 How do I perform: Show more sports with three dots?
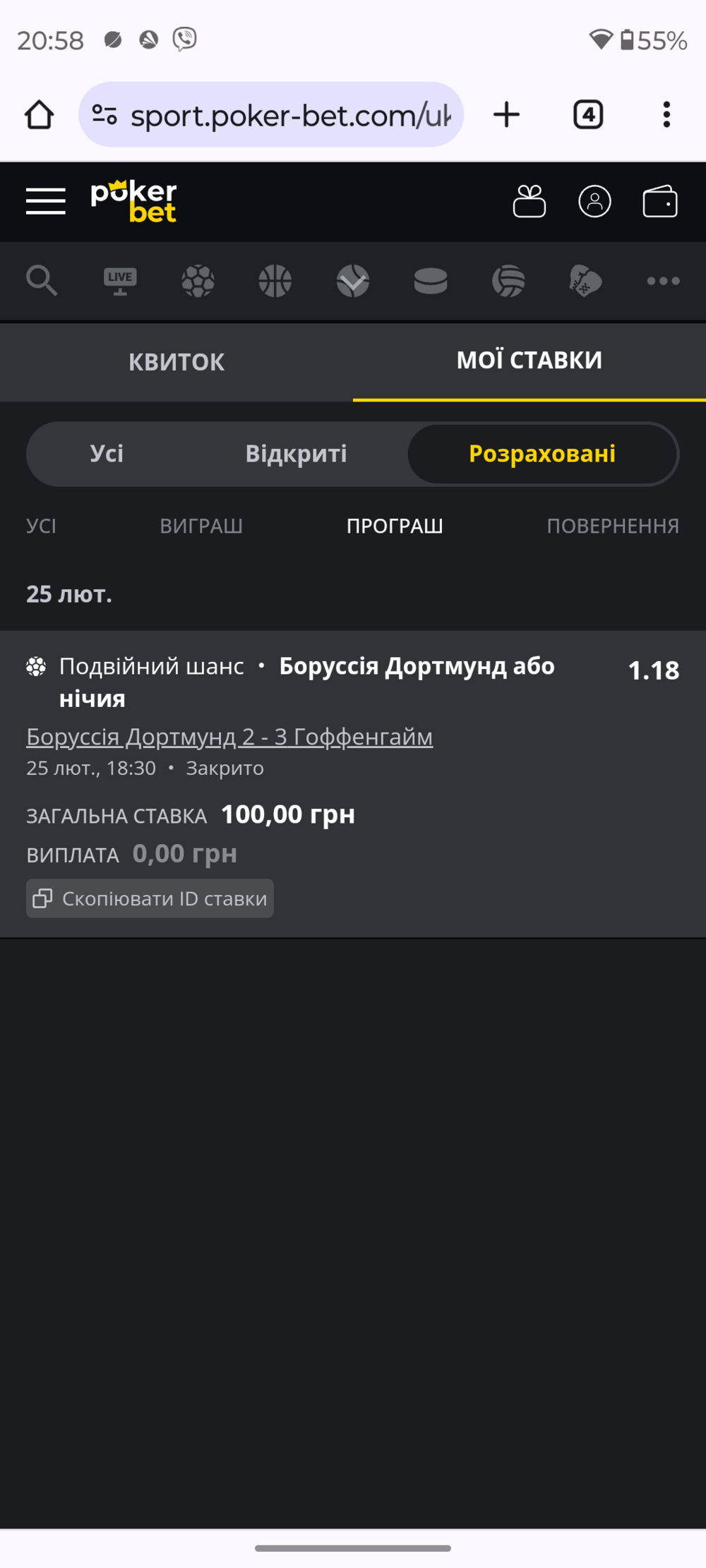(664, 281)
